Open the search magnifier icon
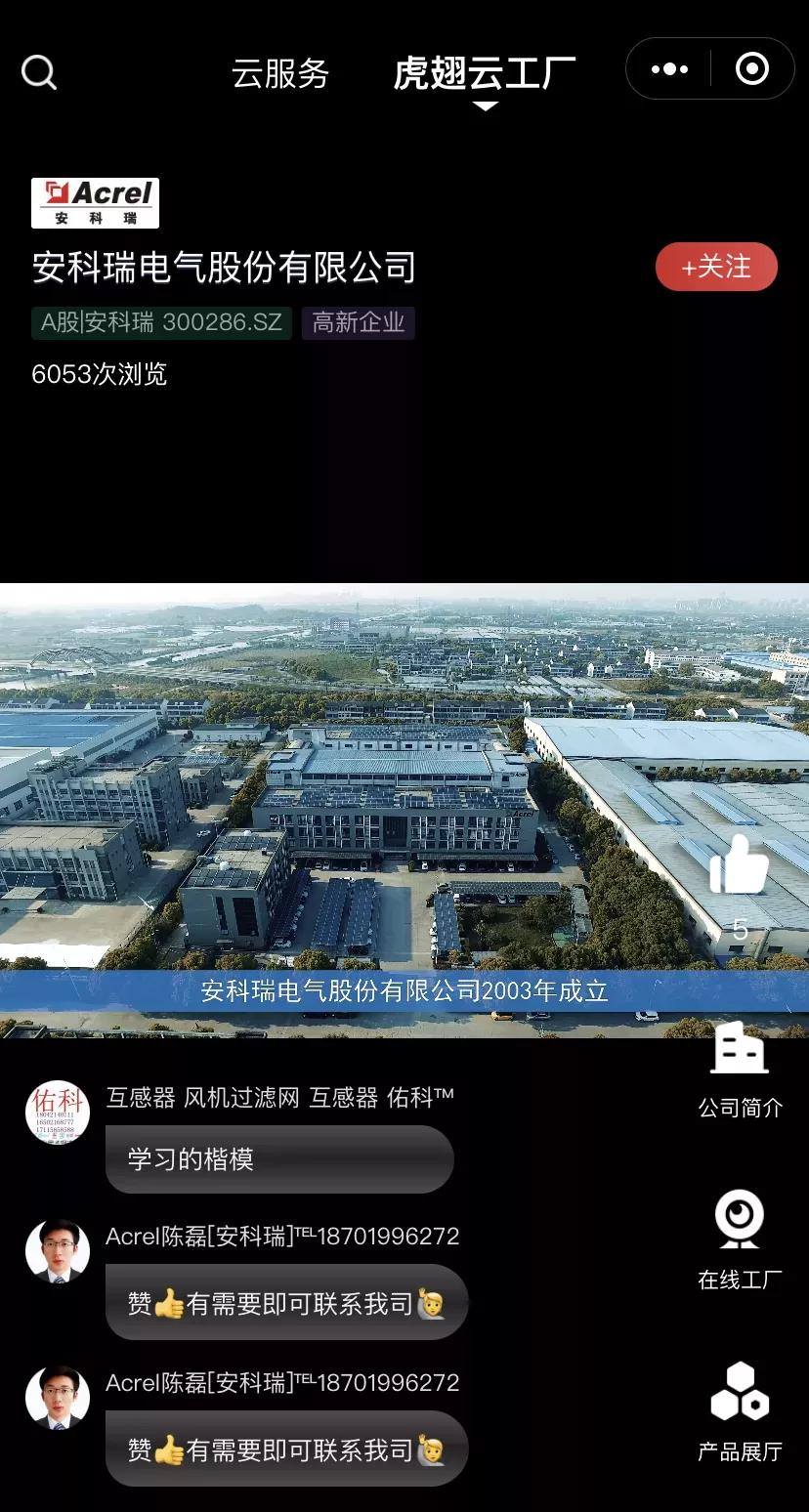Screen dimensions: 809x1512 click(x=38, y=71)
